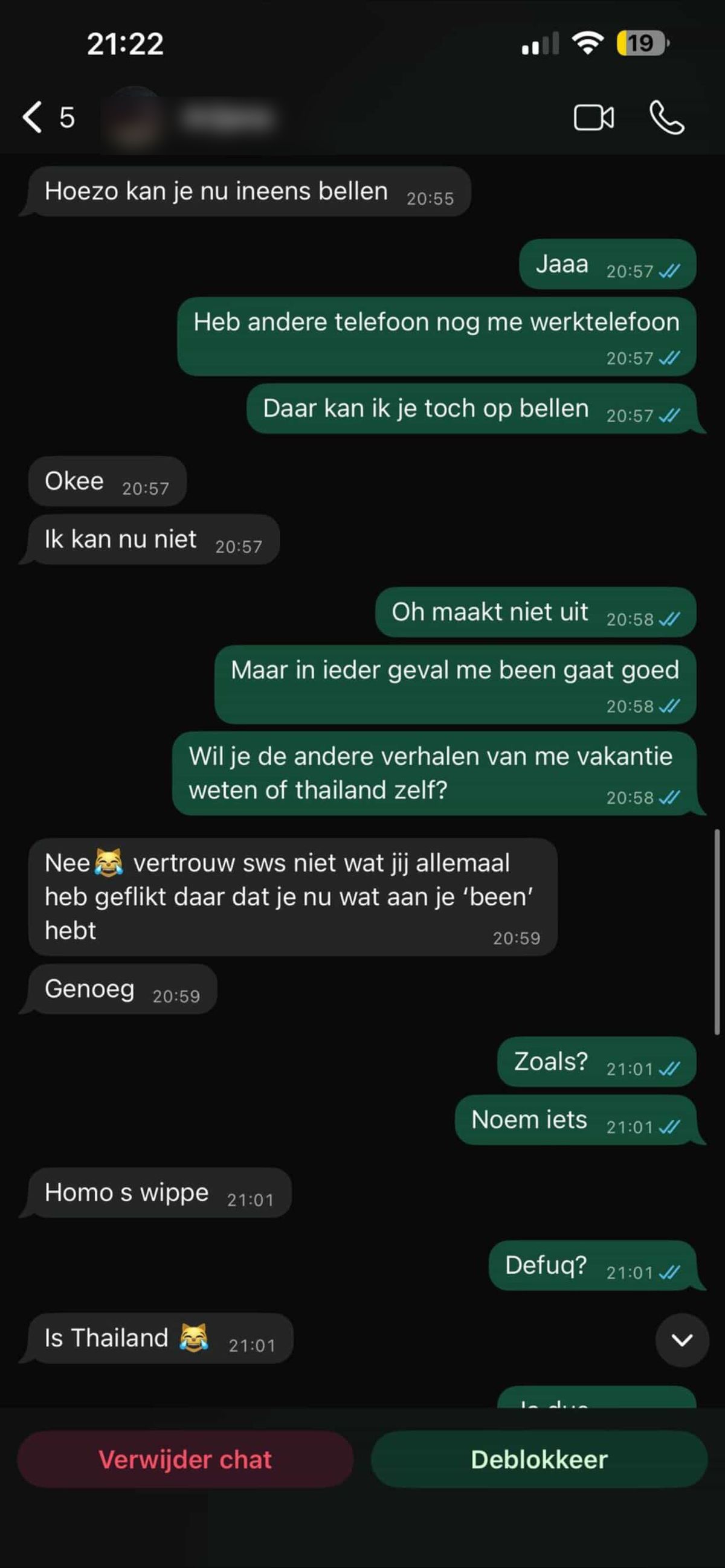Jump to latest messages with the down arrow
The image size is (725, 1568).
point(681,1340)
